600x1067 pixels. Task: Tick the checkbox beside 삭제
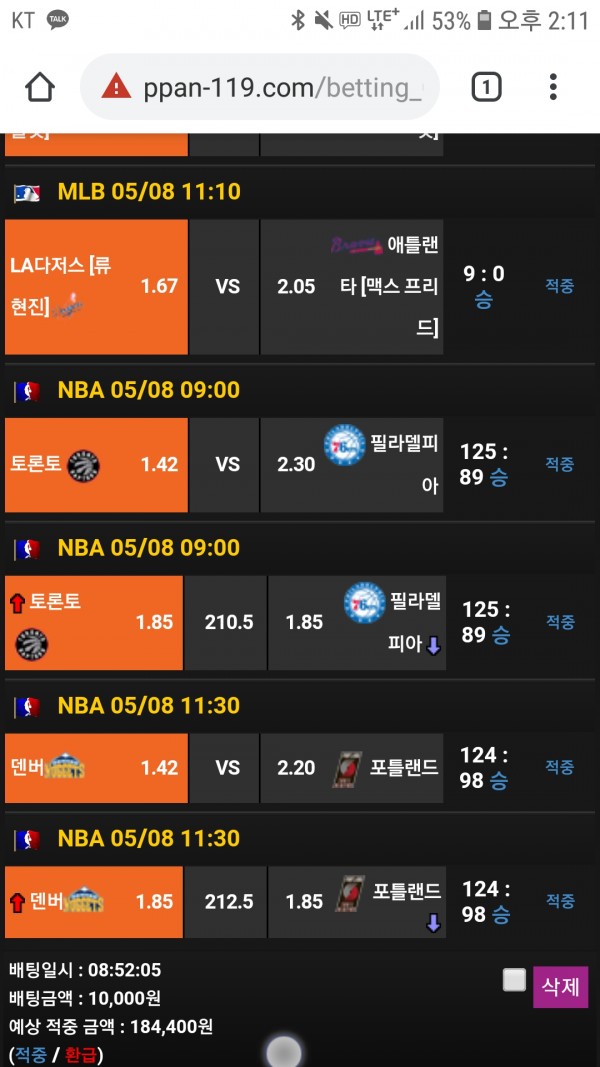point(514,980)
